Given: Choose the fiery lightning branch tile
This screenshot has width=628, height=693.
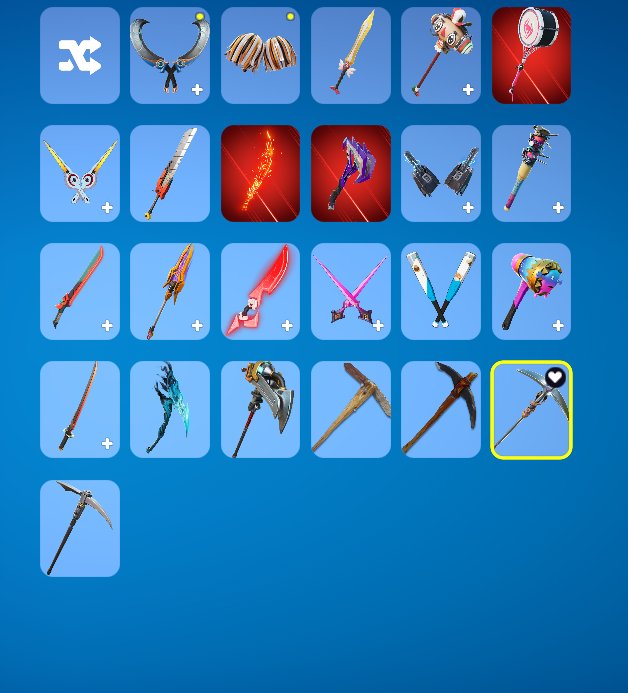Looking at the screenshot, I should pyautogui.click(x=260, y=173).
